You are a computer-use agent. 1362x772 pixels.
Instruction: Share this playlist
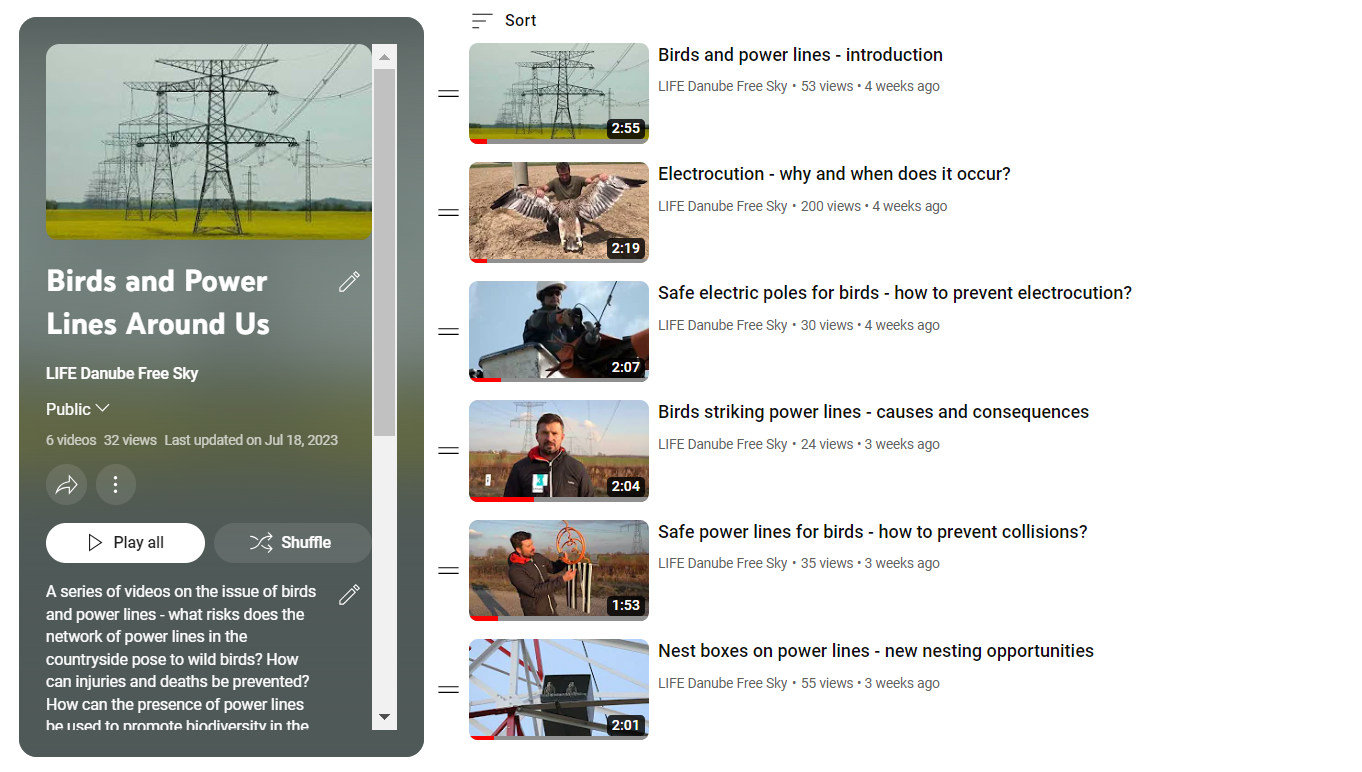(66, 485)
